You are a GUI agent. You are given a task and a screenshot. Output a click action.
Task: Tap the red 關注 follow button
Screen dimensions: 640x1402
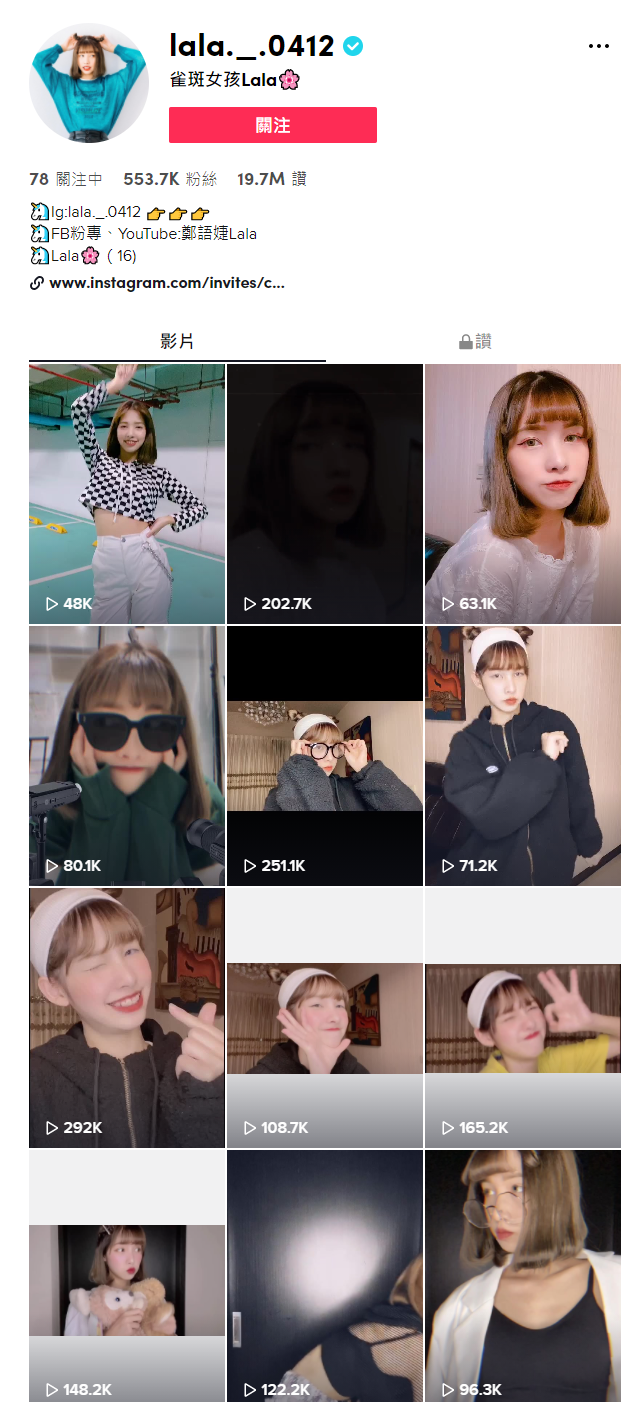[272, 125]
